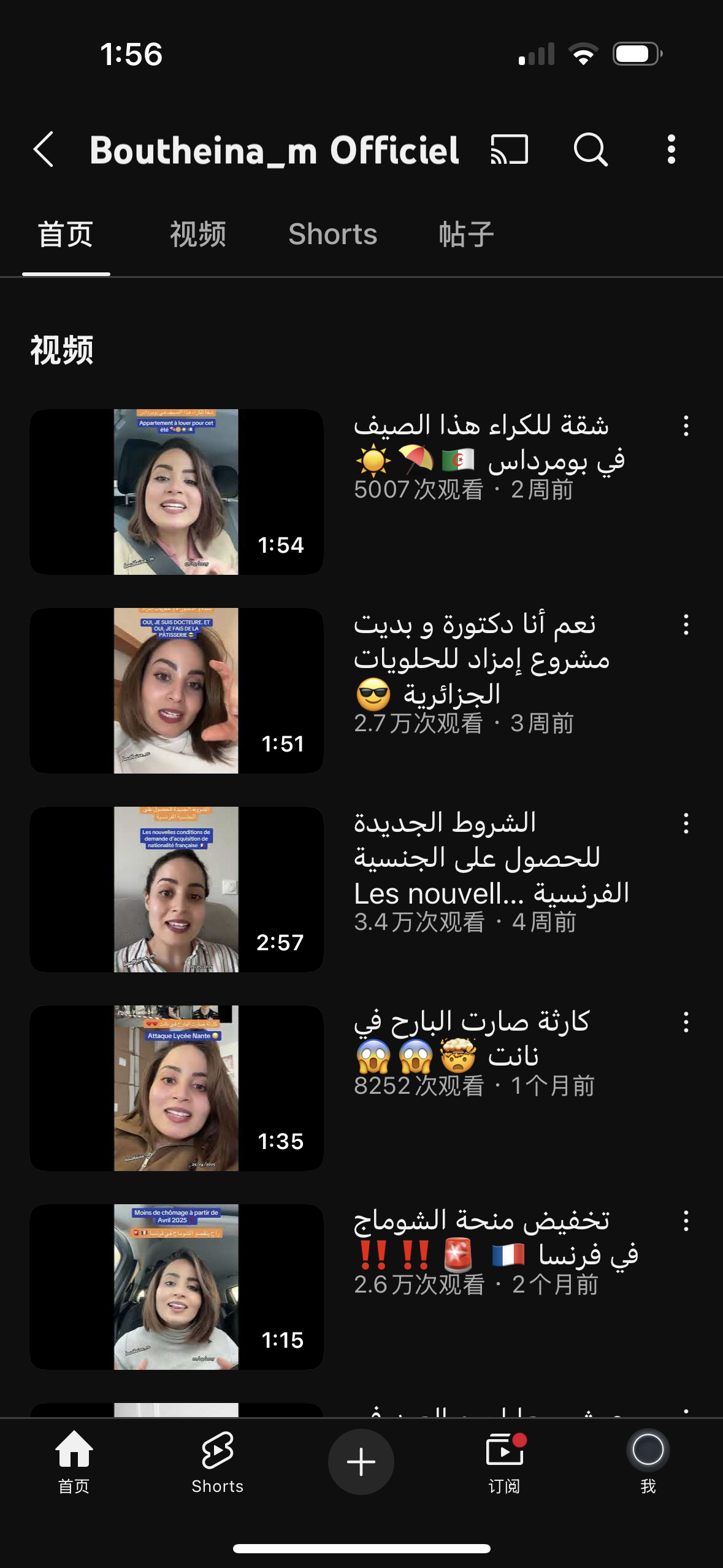The height and width of the screenshot is (1568, 723).
Task: Open more options for the 2.7万次观看 video
Action: 686,625
